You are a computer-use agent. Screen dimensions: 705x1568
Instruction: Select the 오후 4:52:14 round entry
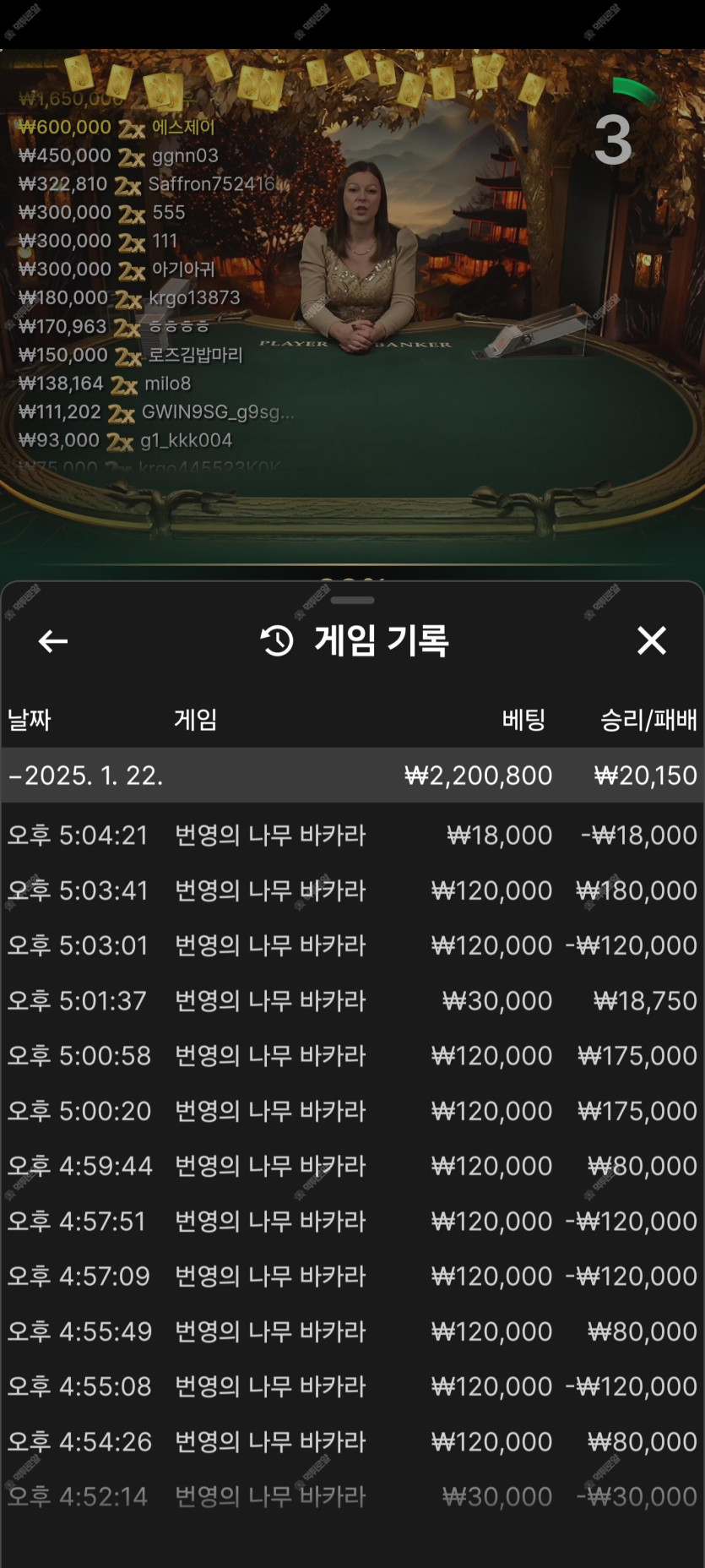(352, 1497)
